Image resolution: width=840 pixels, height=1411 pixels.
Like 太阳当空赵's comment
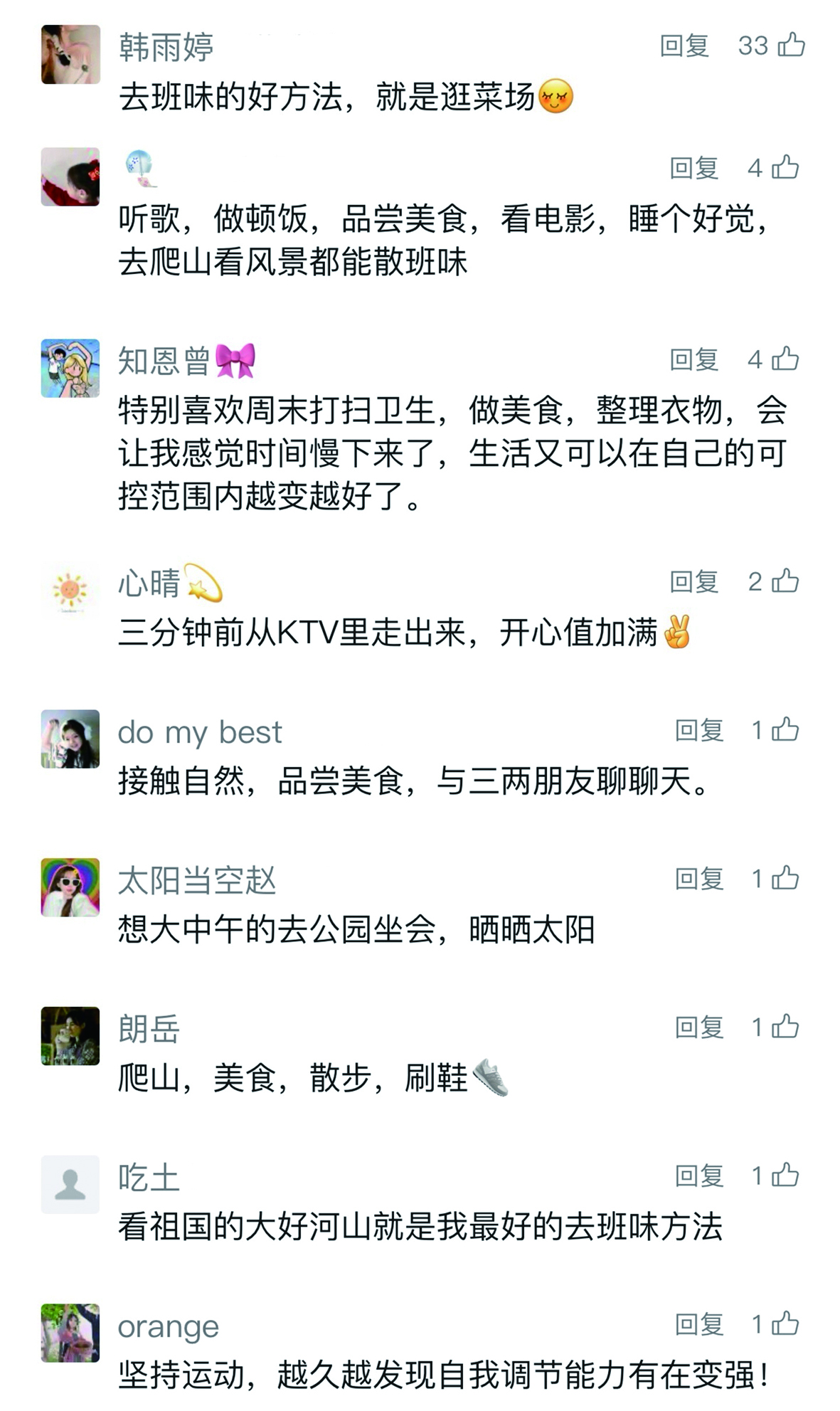[x=785, y=878]
